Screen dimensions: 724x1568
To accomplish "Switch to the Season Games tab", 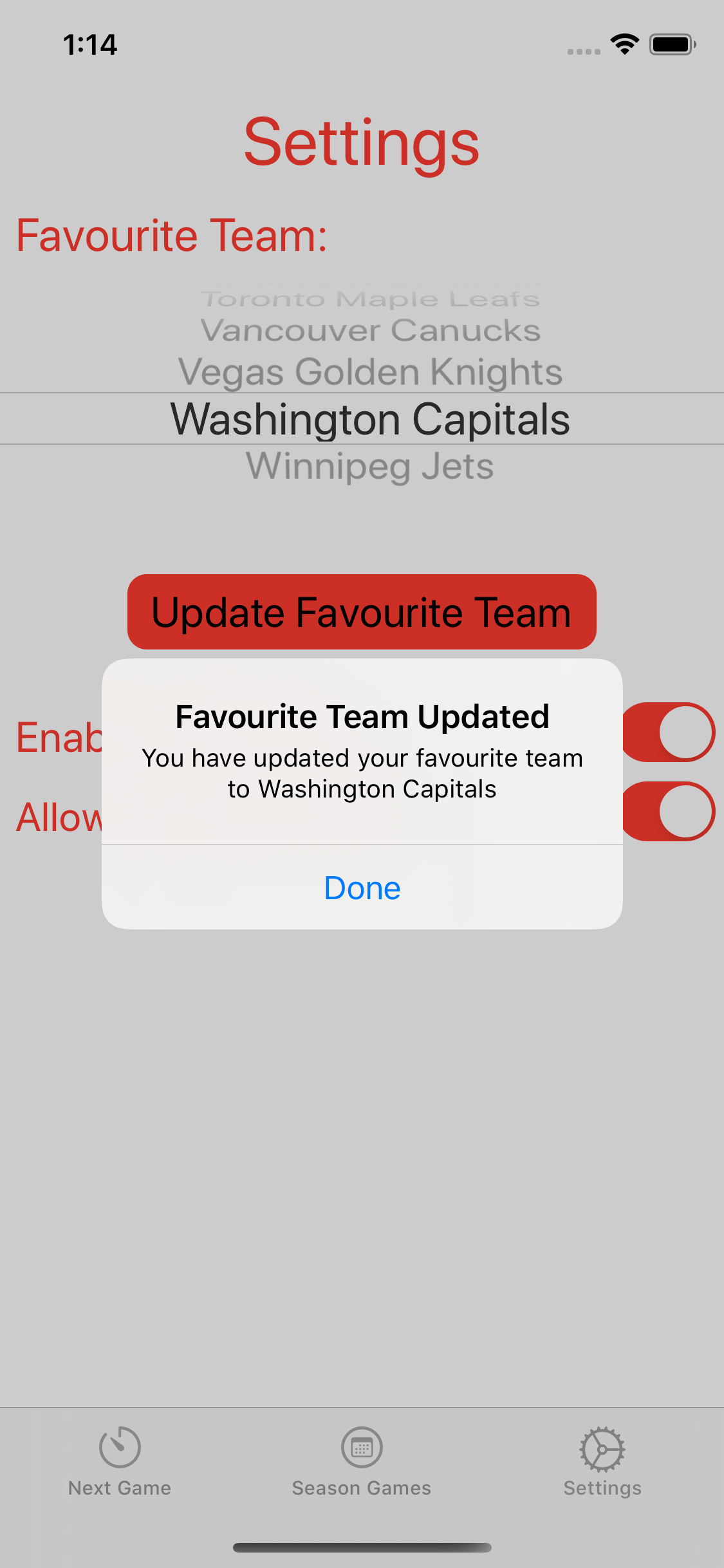I will click(362, 1461).
